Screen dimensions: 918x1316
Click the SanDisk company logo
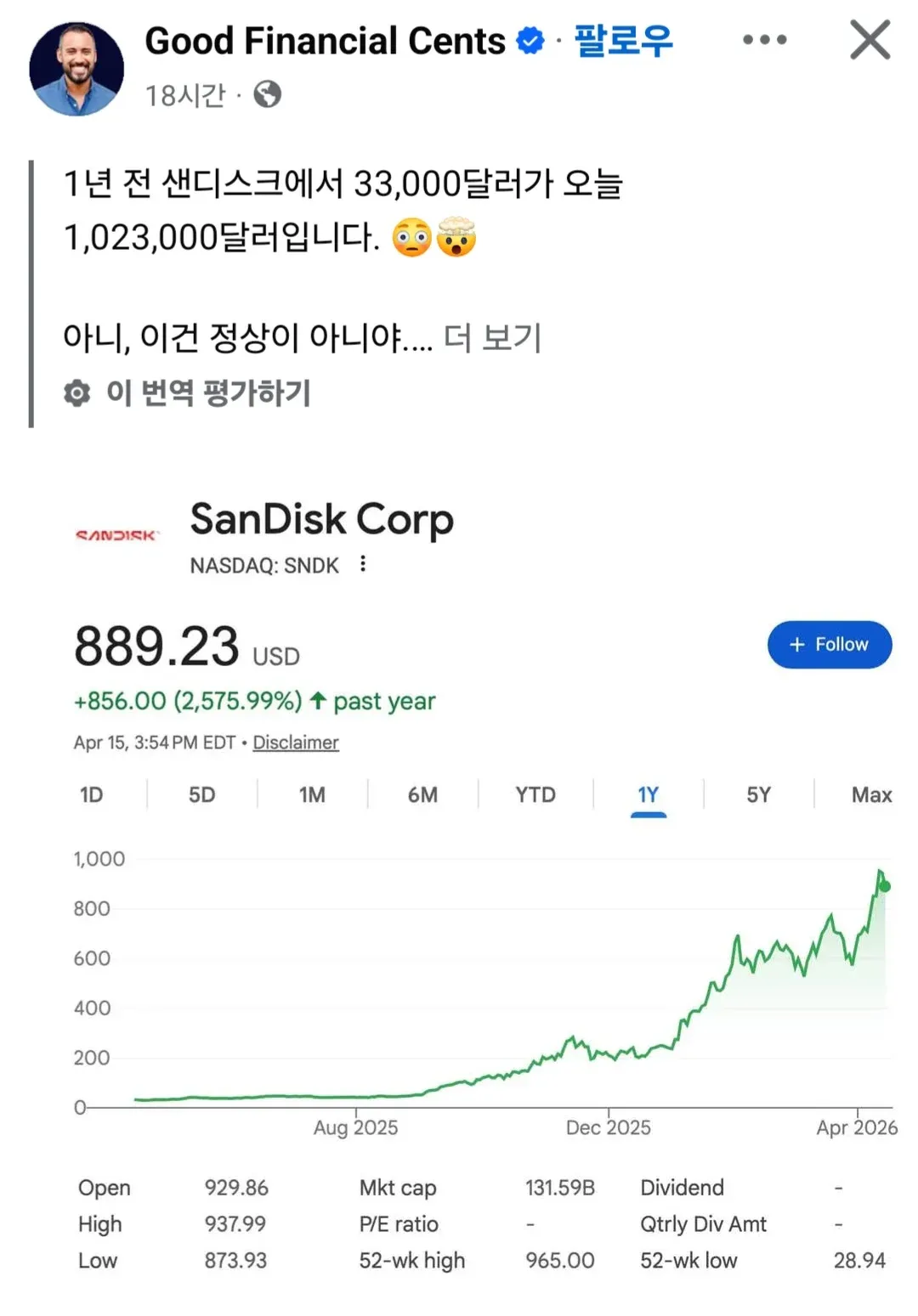tap(117, 535)
